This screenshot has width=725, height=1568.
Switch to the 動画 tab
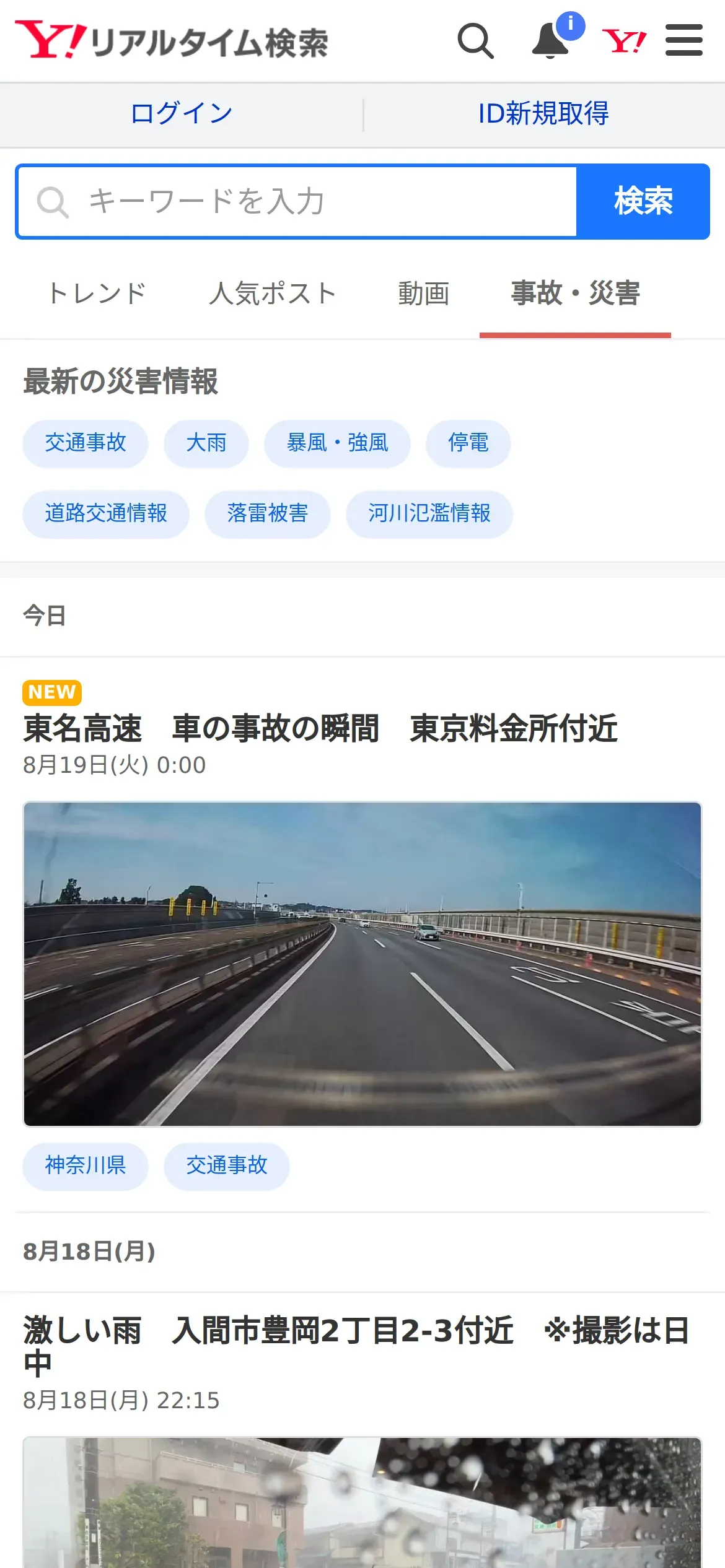coord(424,294)
